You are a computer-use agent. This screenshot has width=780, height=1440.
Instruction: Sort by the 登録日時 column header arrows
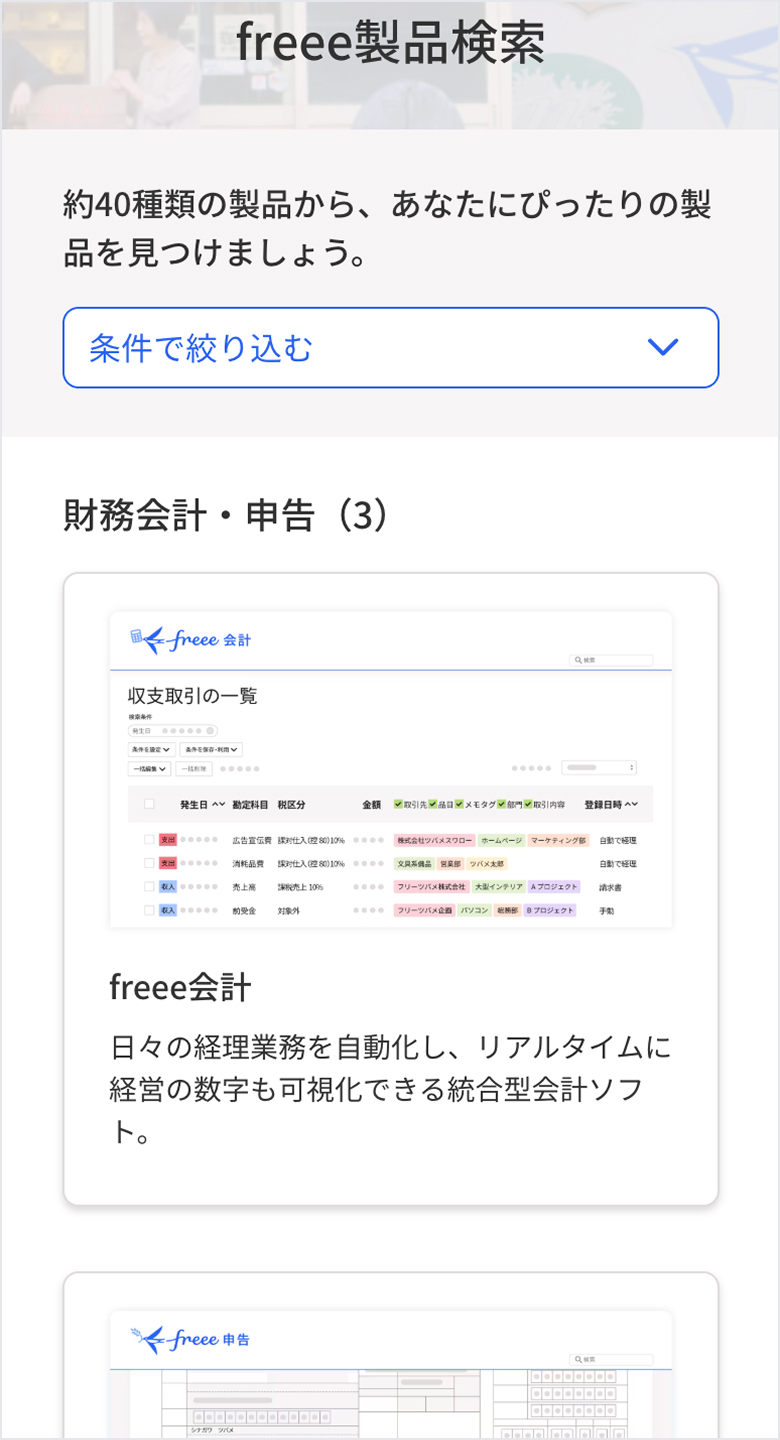[630, 802]
